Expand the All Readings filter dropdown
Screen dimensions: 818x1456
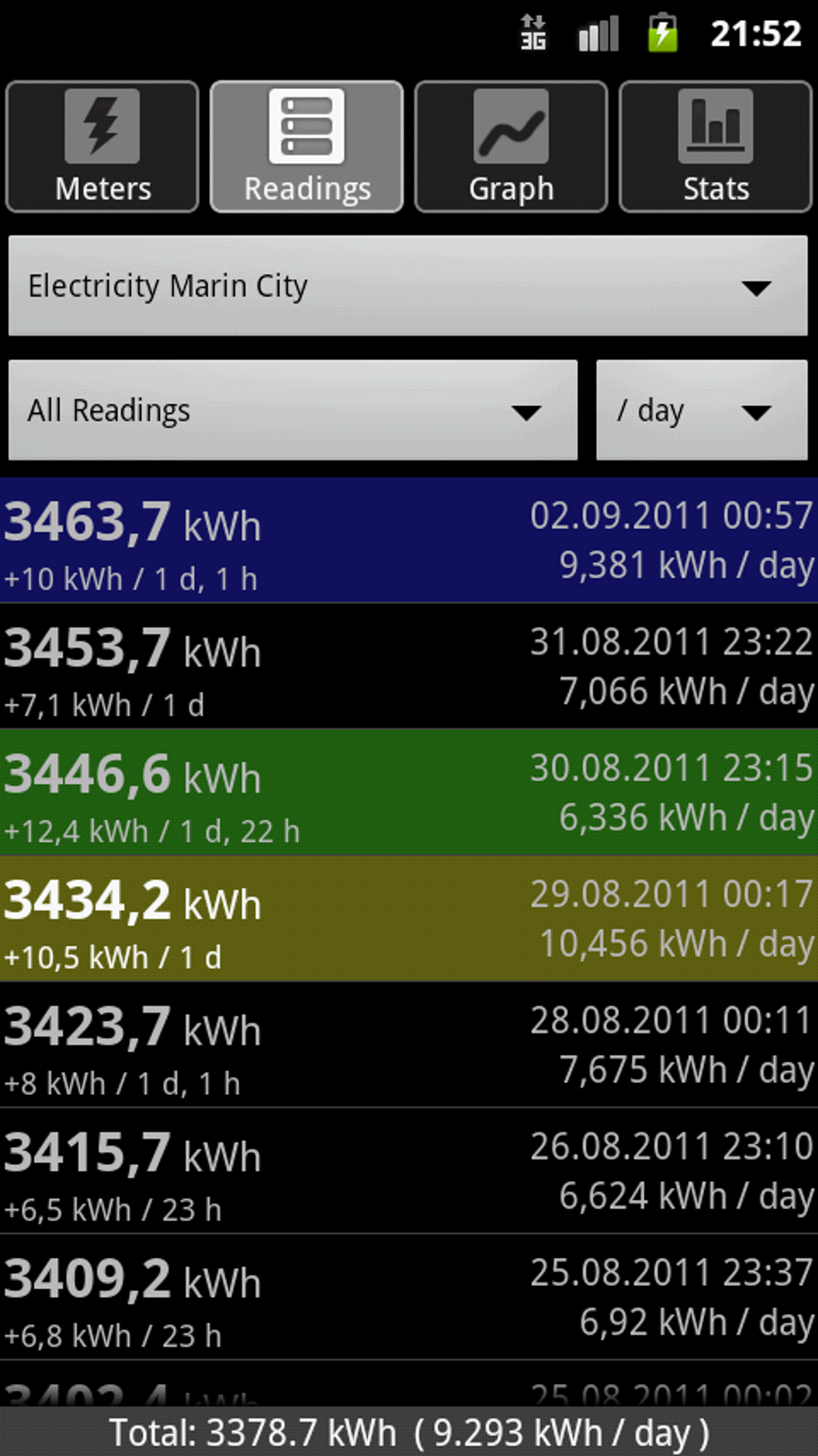pyautogui.click(x=293, y=410)
